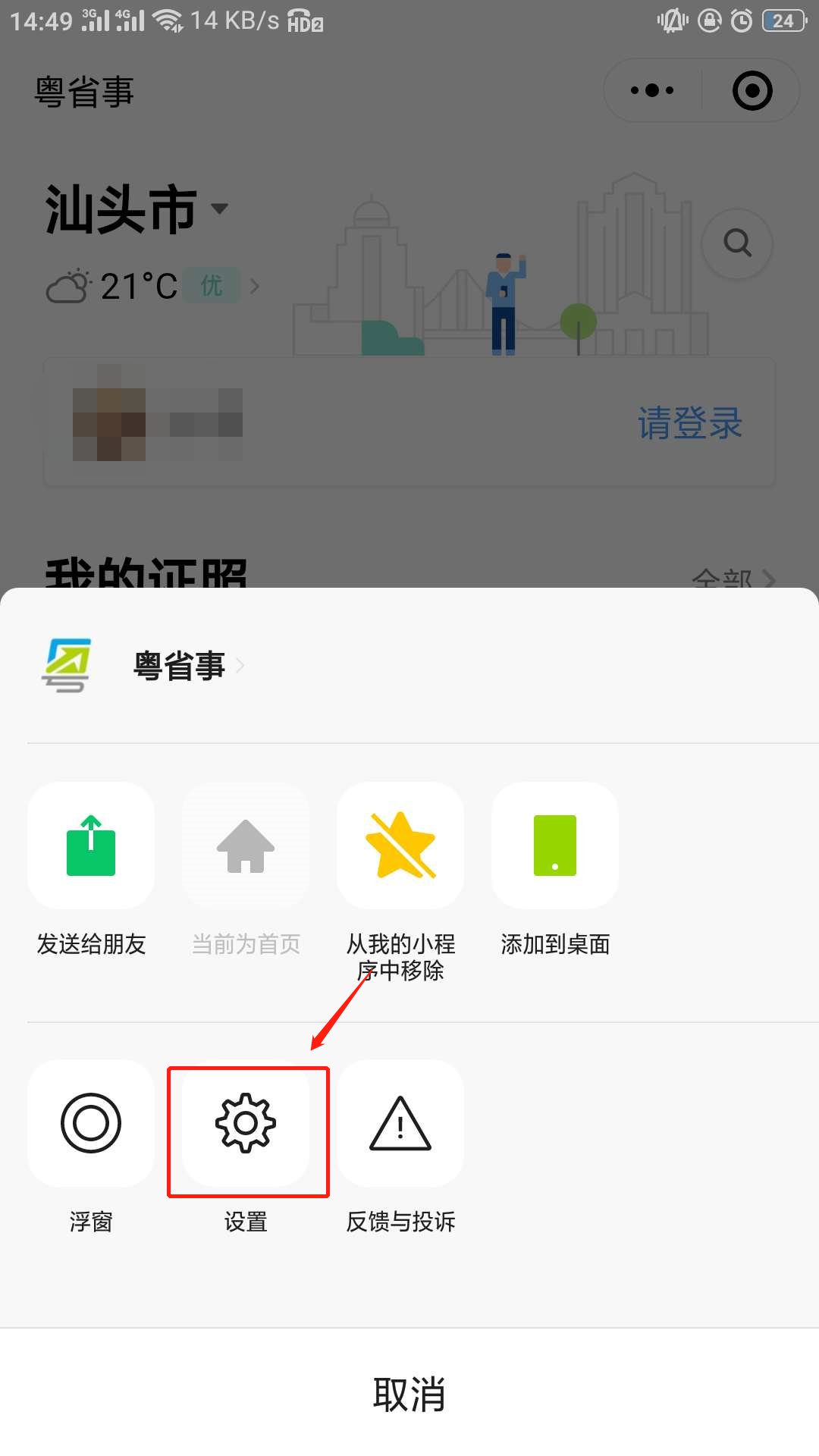Tap 取消 to dismiss the sheet
819x1456 pixels.
pyautogui.click(x=409, y=1394)
